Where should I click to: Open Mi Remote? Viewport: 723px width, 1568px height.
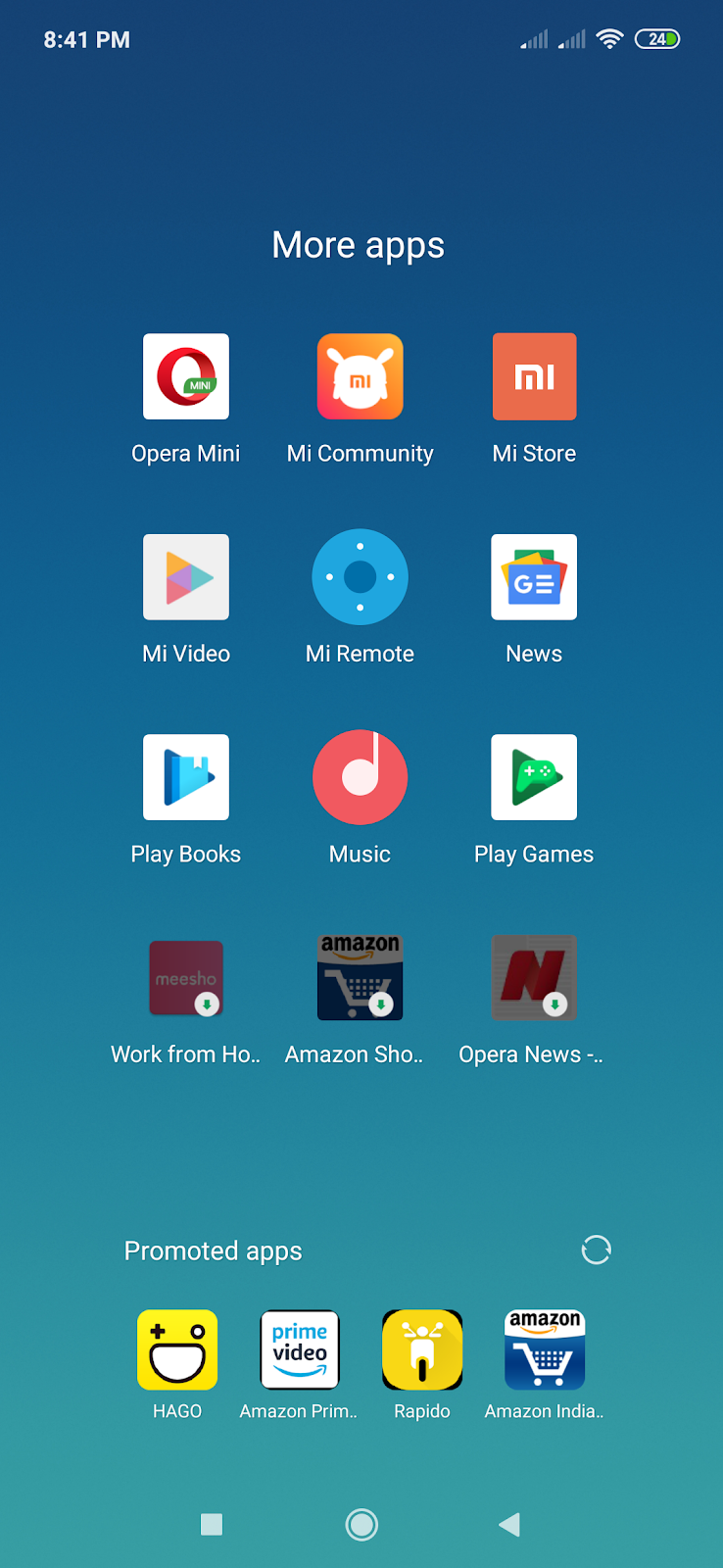point(360,577)
